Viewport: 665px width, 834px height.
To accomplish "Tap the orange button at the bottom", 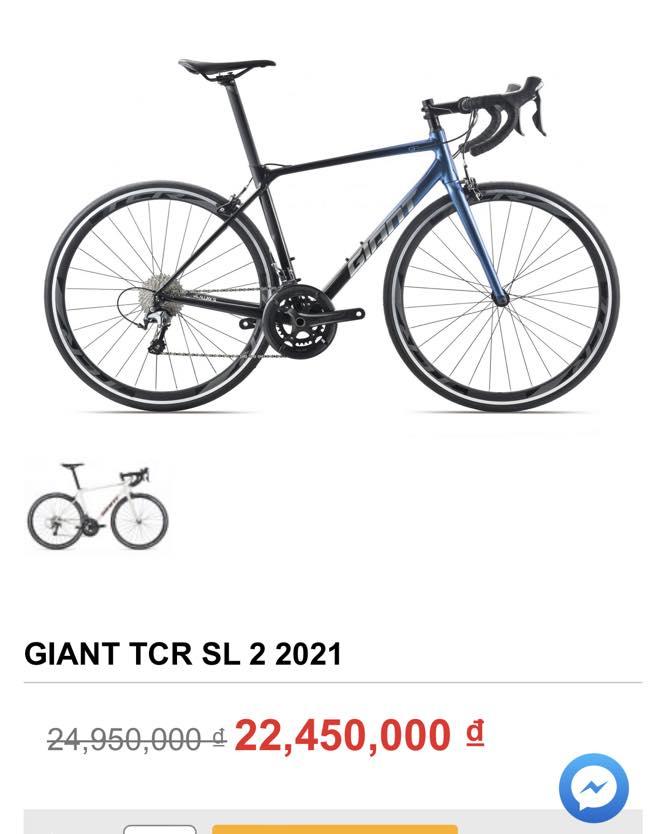I will [x=334, y=829].
